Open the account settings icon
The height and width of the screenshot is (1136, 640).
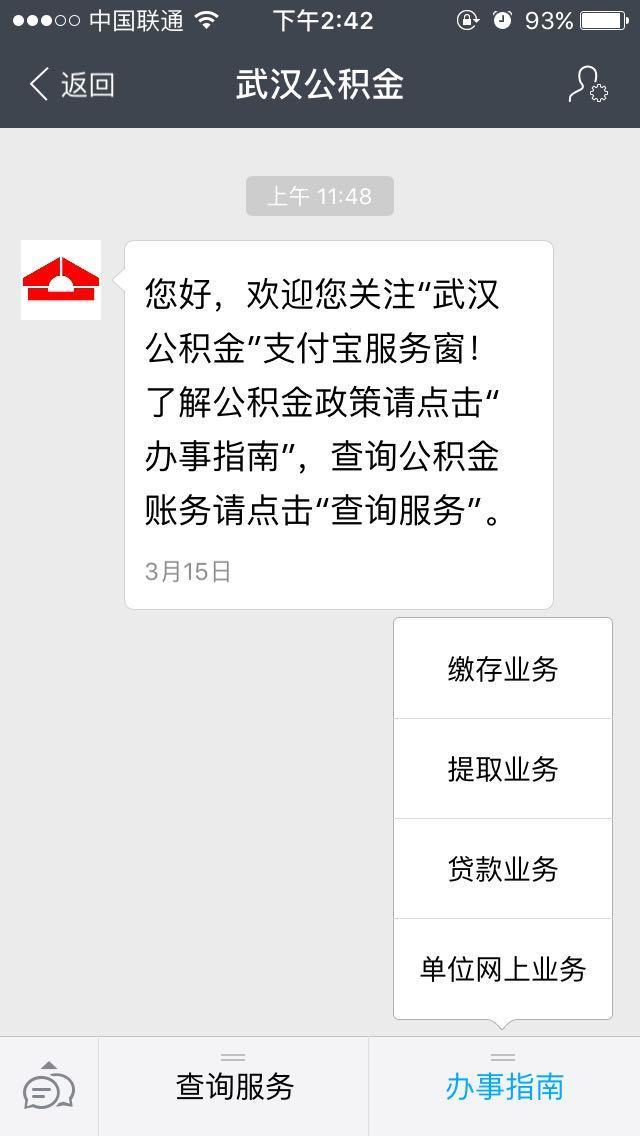[x=588, y=85]
